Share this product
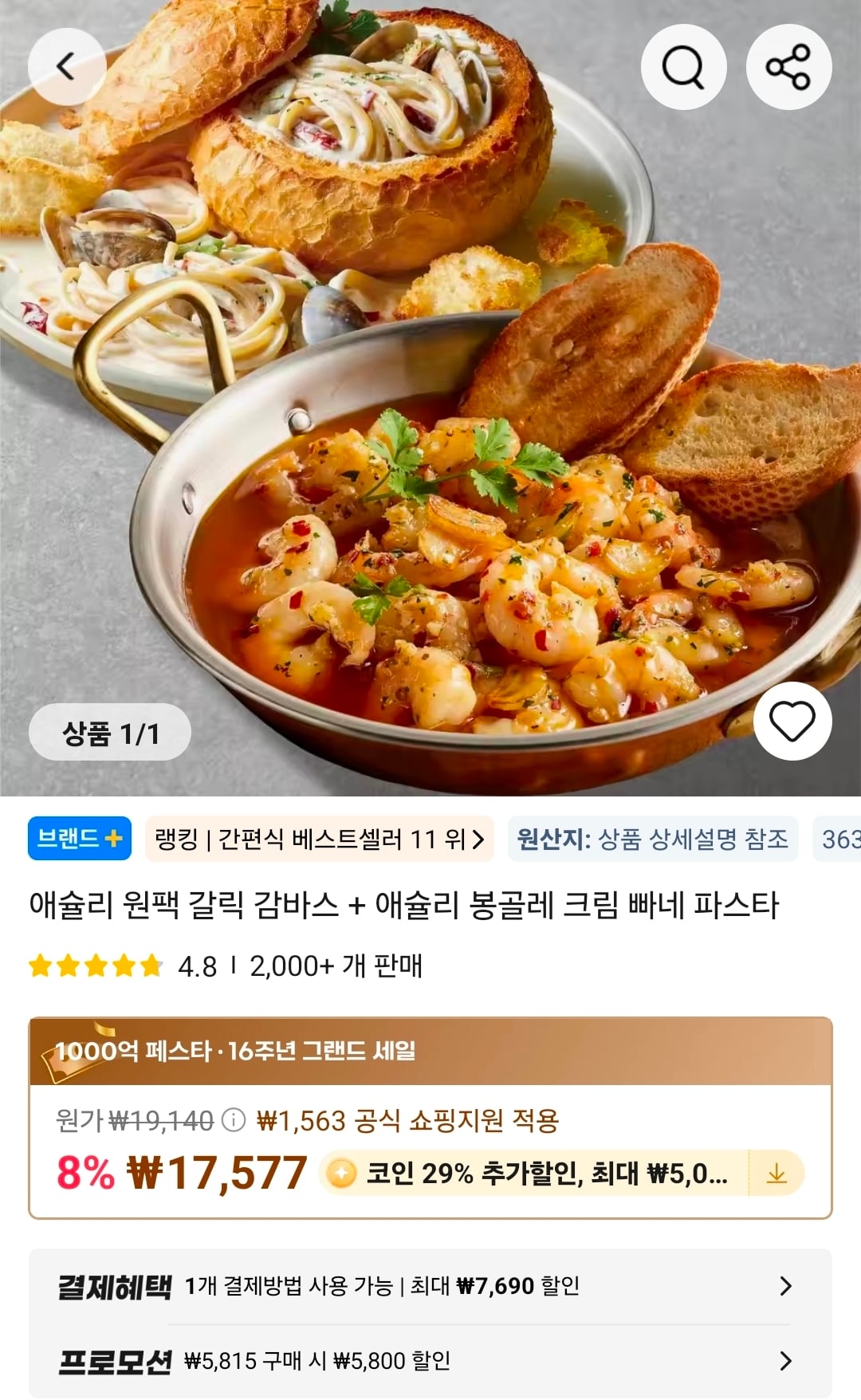The width and height of the screenshot is (861, 1400). (x=788, y=67)
